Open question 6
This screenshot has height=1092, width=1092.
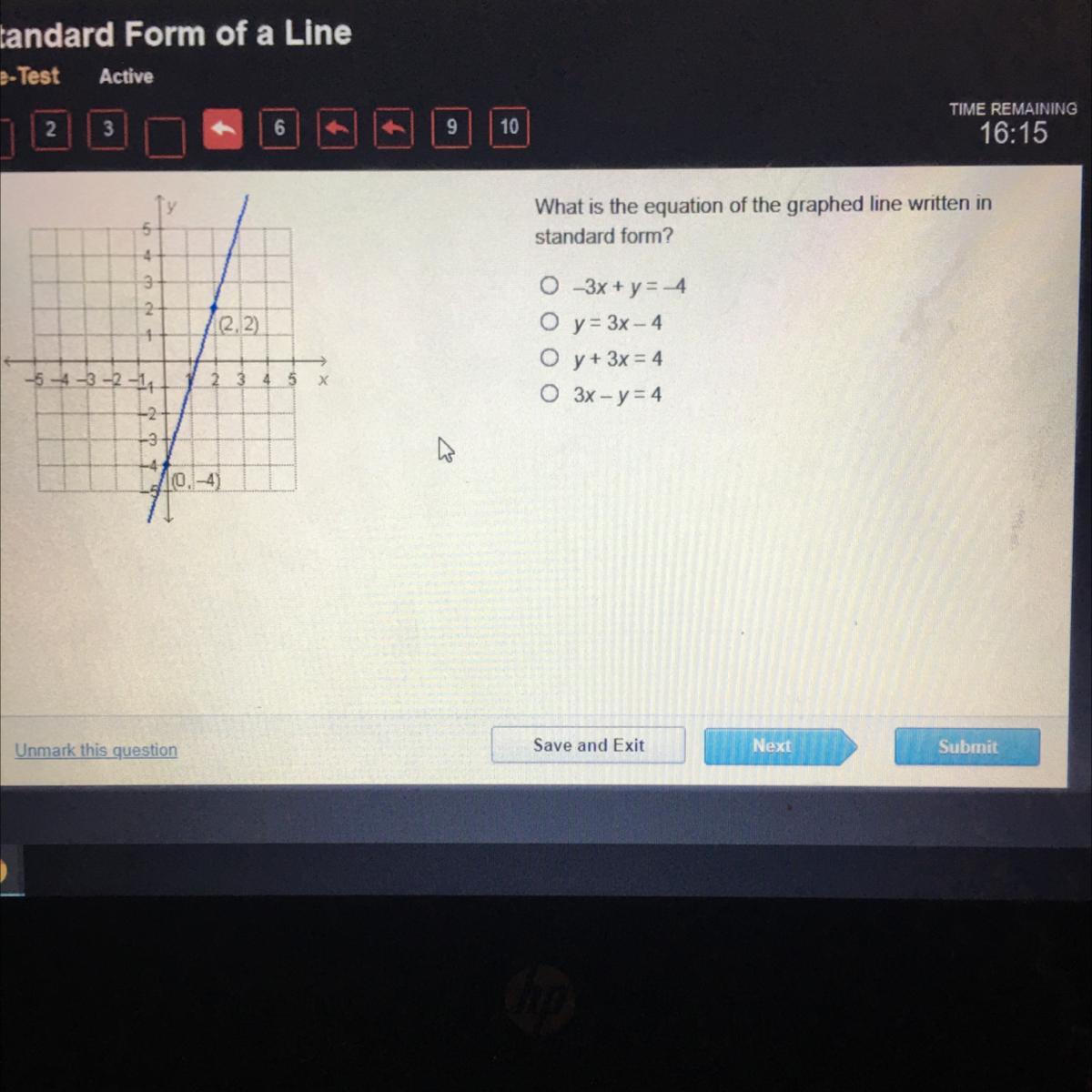click(x=279, y=128)
